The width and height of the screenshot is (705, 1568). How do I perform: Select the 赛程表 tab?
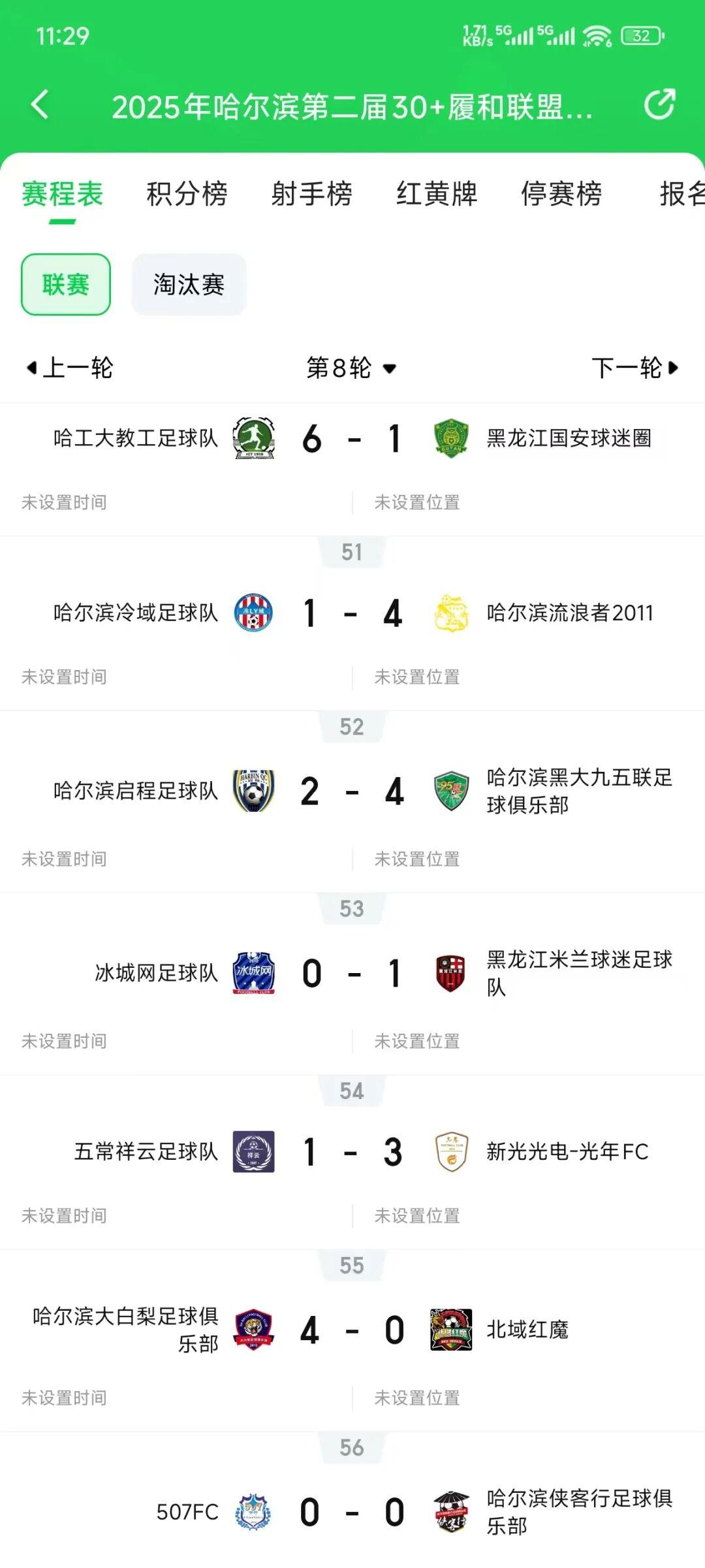tap(63, 194)
